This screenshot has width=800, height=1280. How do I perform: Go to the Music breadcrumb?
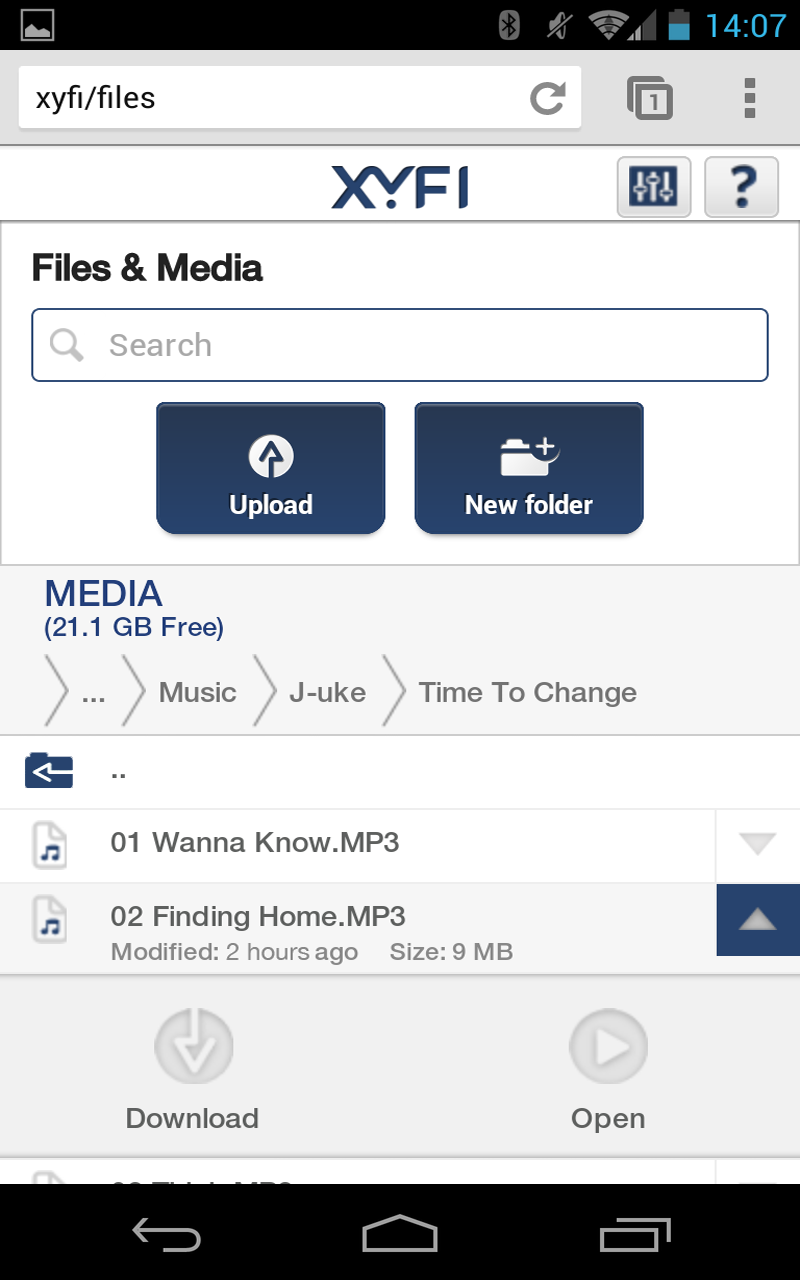point(198,692)
